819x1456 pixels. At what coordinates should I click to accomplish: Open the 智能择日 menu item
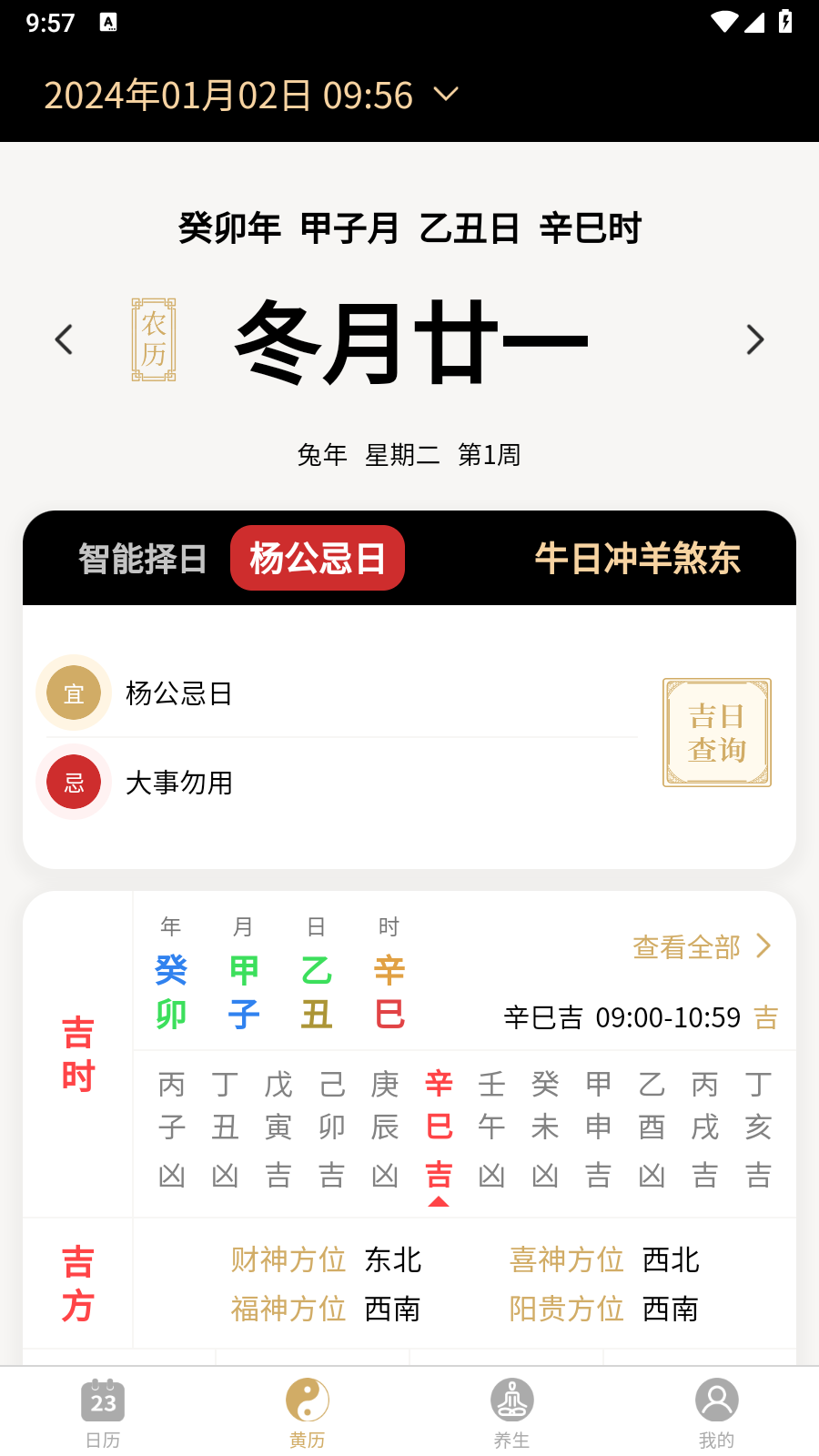click(x=141, y=558)
